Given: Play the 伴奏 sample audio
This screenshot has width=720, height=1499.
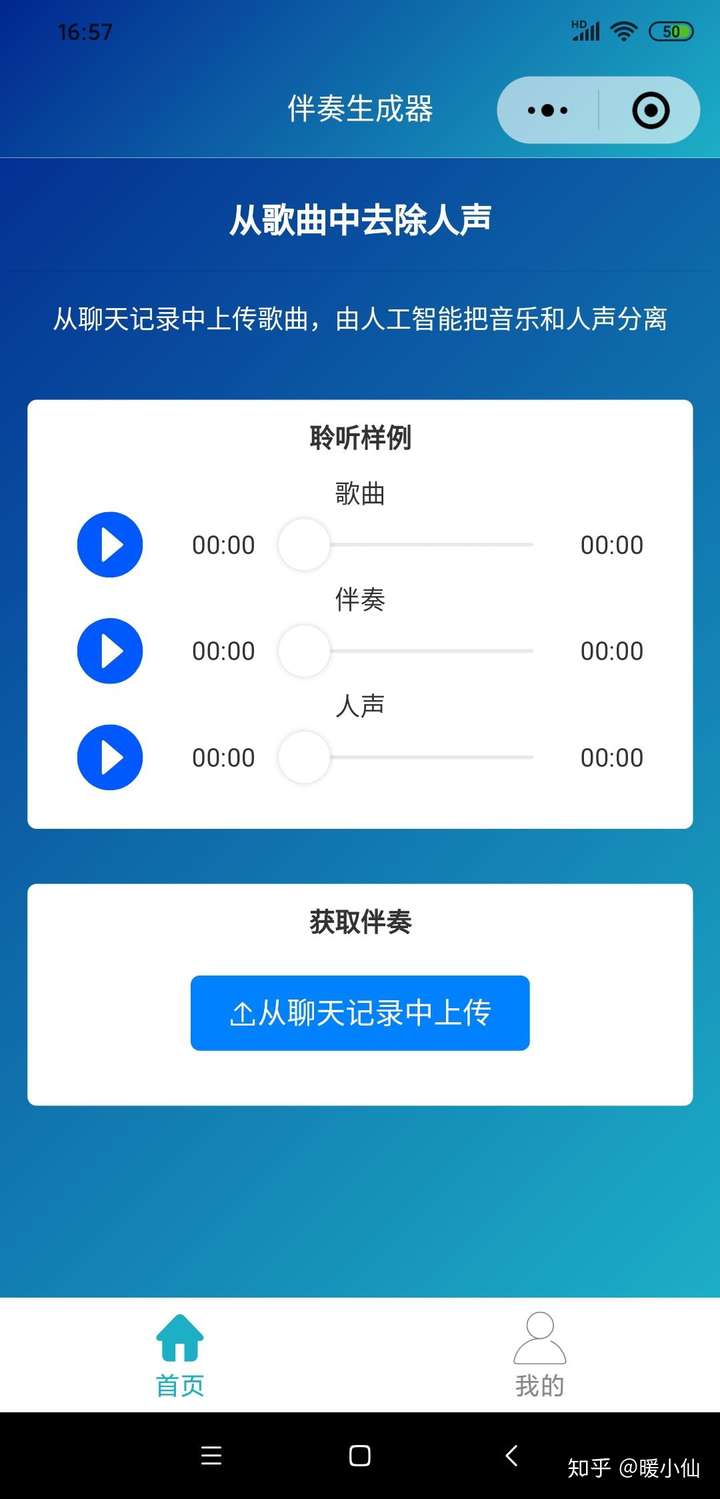Looking at the screenshot, I should tap(110, 651).
